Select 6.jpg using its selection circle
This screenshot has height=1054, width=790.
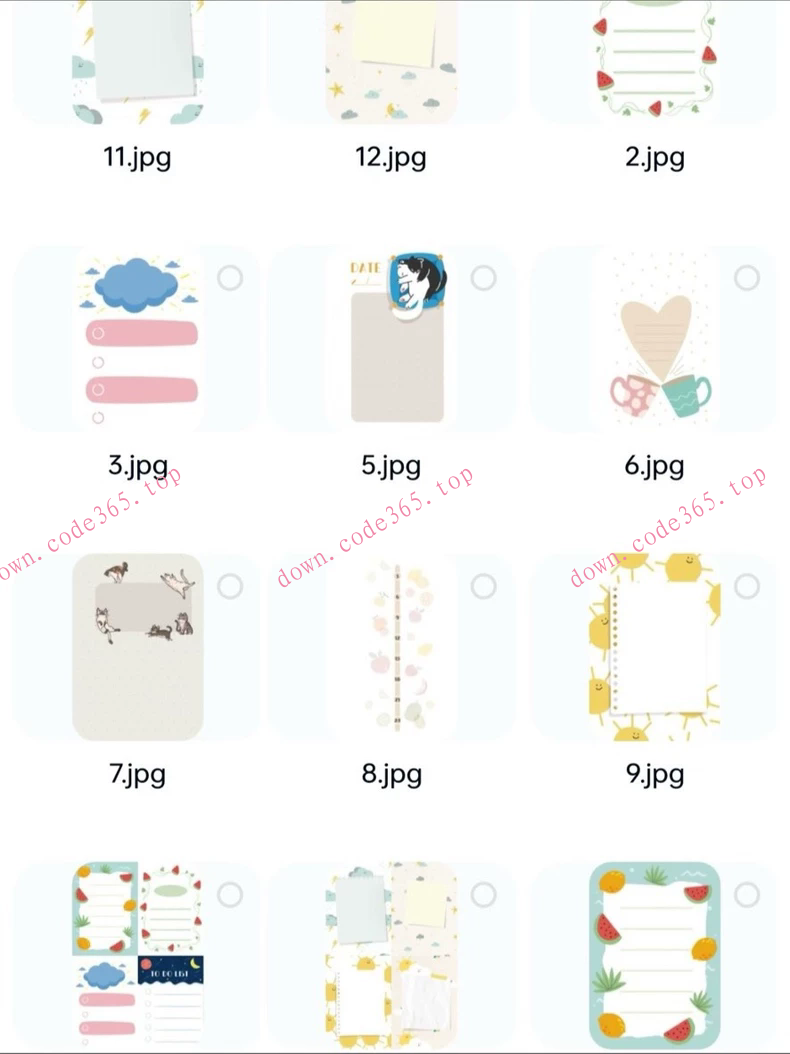[746, 278]
